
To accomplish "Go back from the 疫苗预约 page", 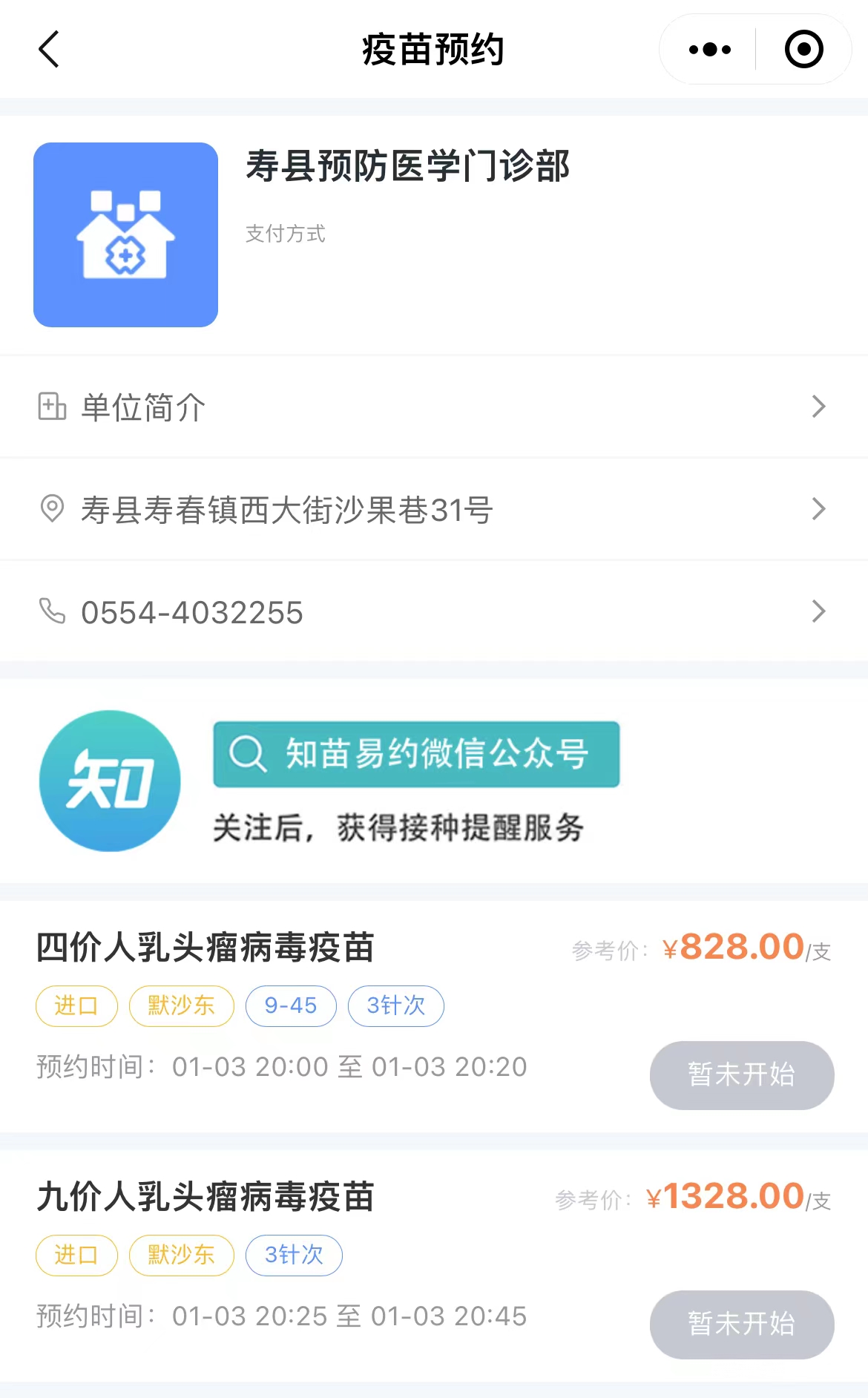I will 49,50.
